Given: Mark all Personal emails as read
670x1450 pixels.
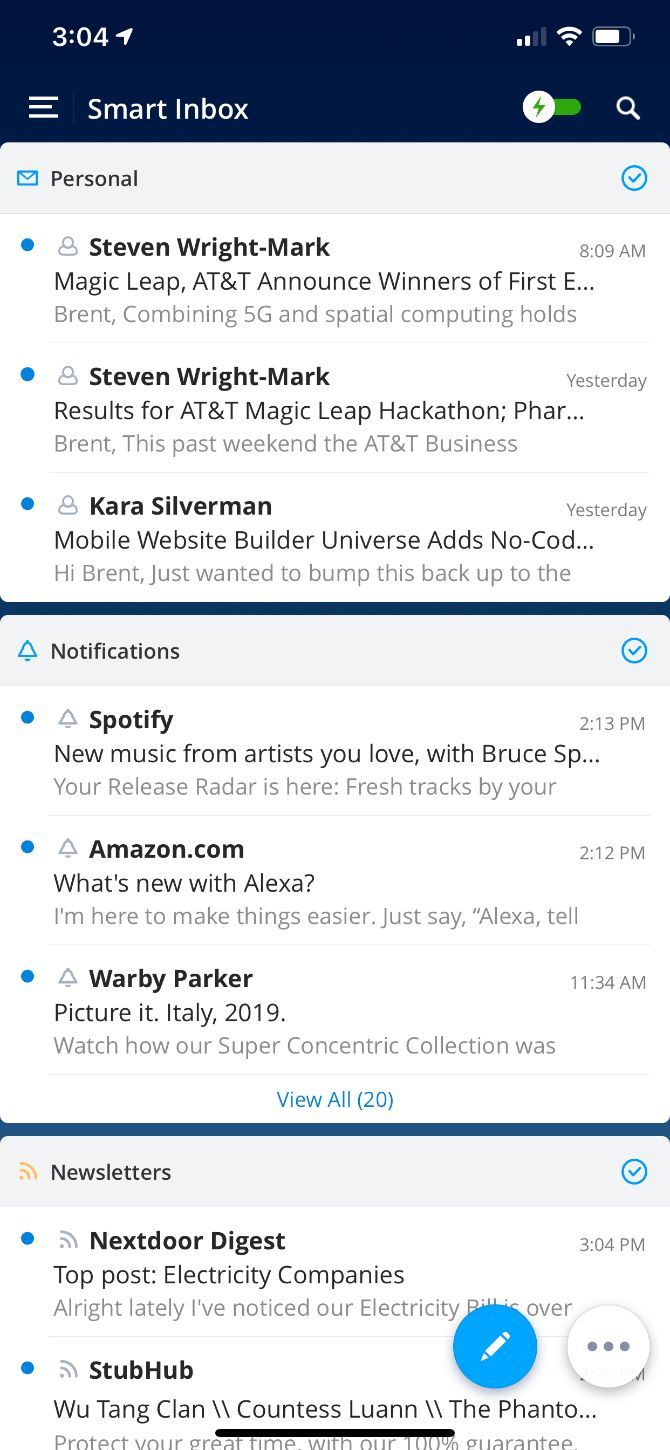Looking at the screenshot, I should point(634,178).
